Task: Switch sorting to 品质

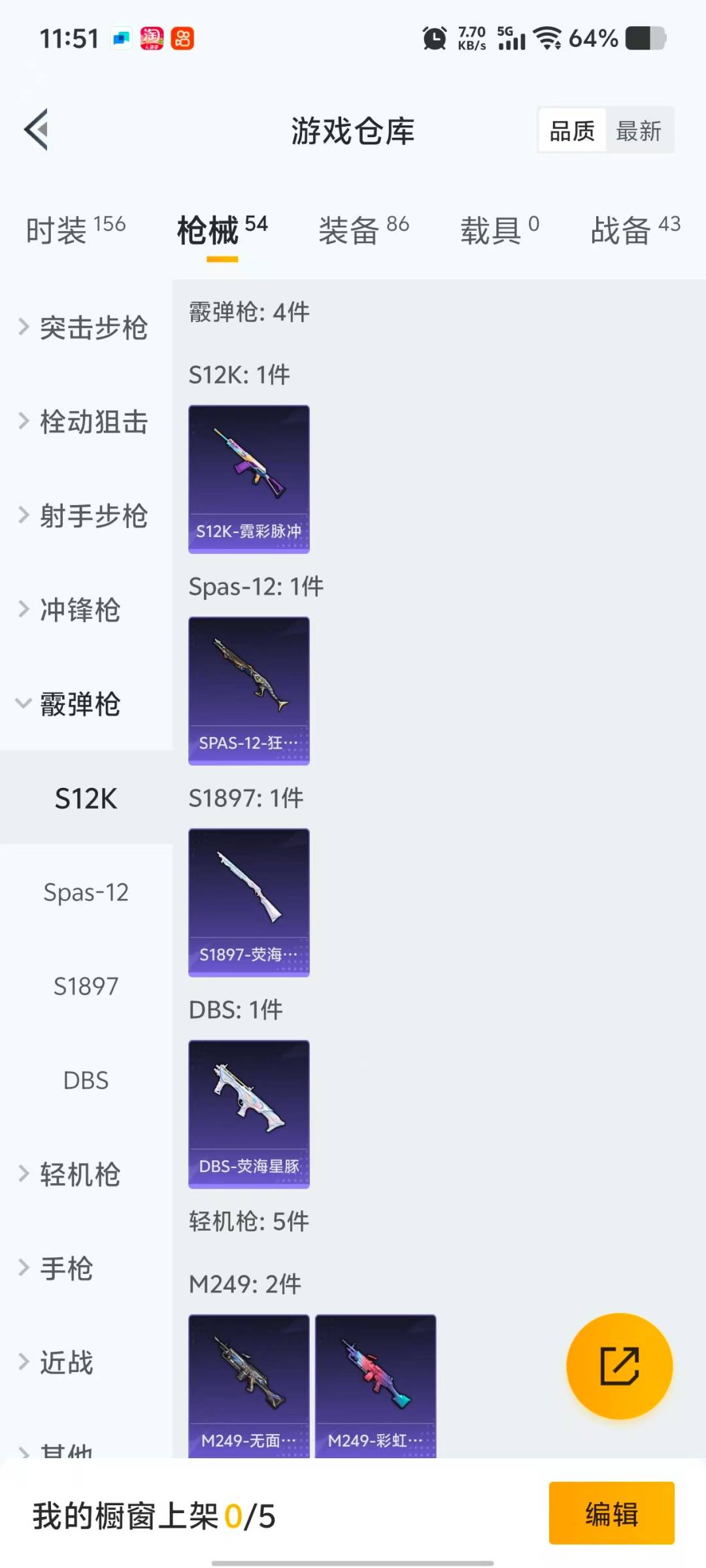Action: click(x=571, y=130)
